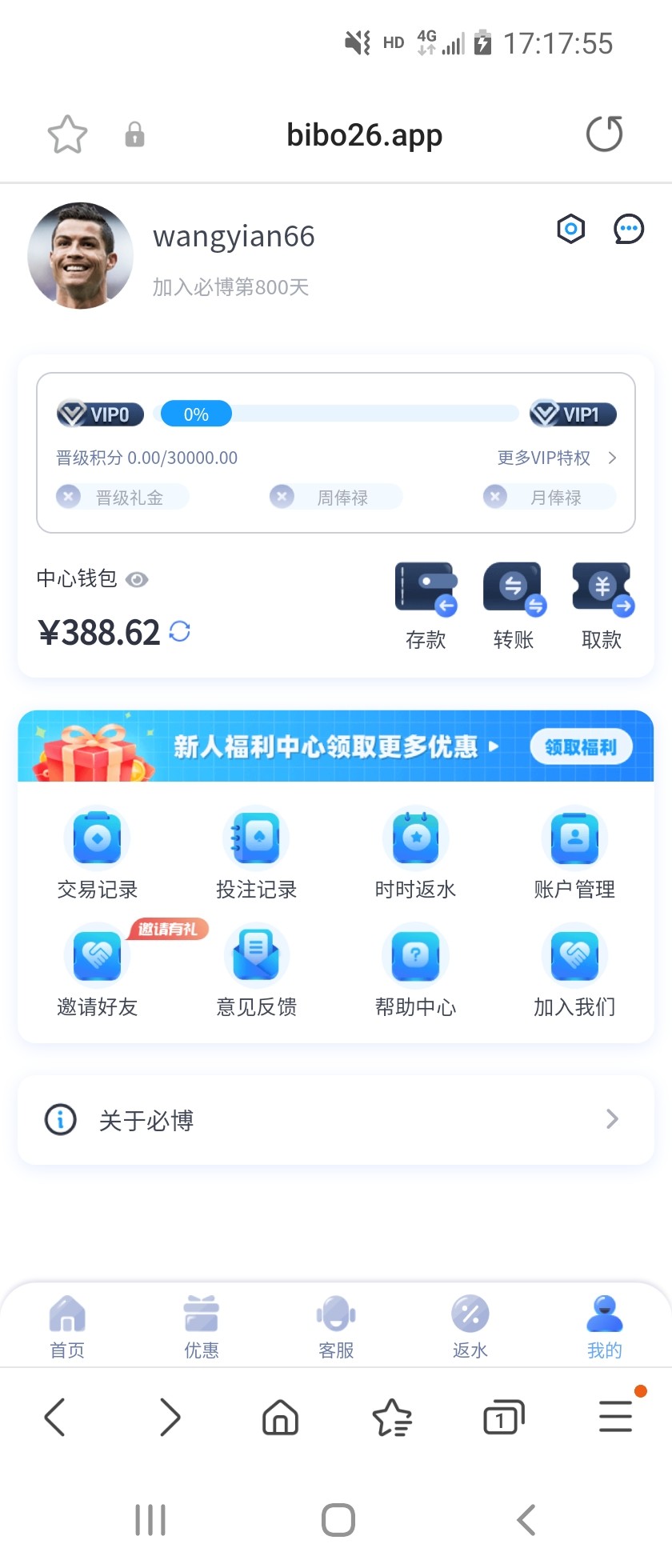Switch to the 客服 support tab
The width and height of the screenshot is (672, 1568).
[x=336, y=1327]
